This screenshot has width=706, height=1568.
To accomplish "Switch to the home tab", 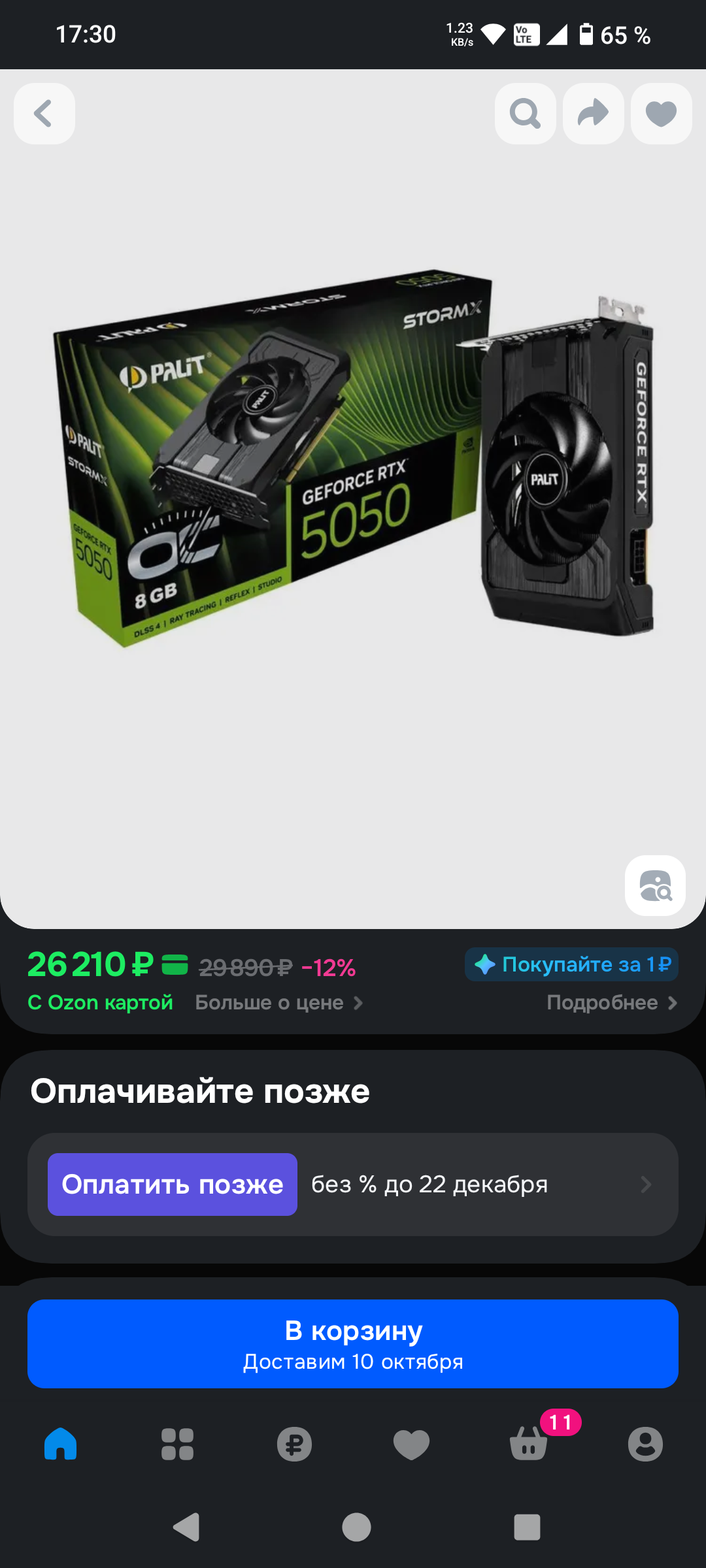I will (60, 1444).
